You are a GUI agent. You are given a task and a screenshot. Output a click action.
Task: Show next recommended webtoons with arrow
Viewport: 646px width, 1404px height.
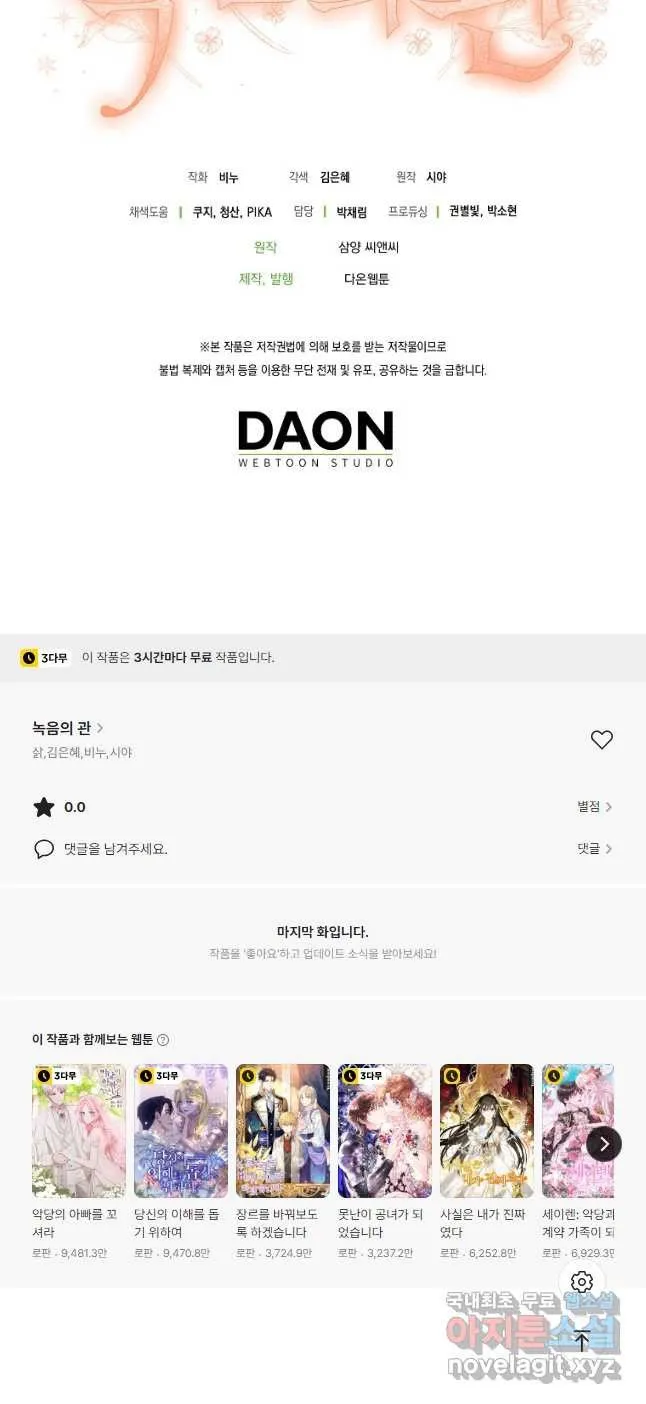[x=604, y=1143]
